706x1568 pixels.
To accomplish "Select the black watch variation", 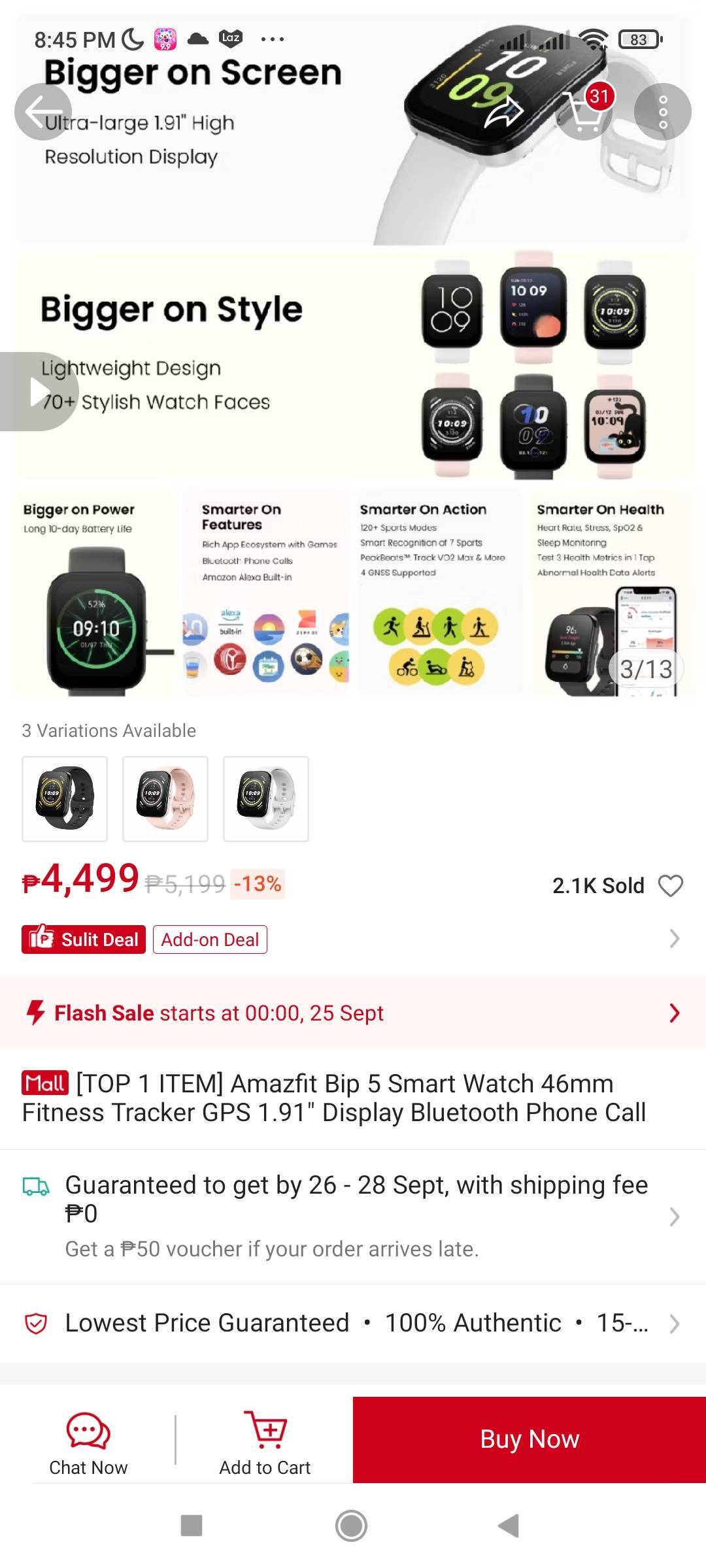I will pos(65,798).
